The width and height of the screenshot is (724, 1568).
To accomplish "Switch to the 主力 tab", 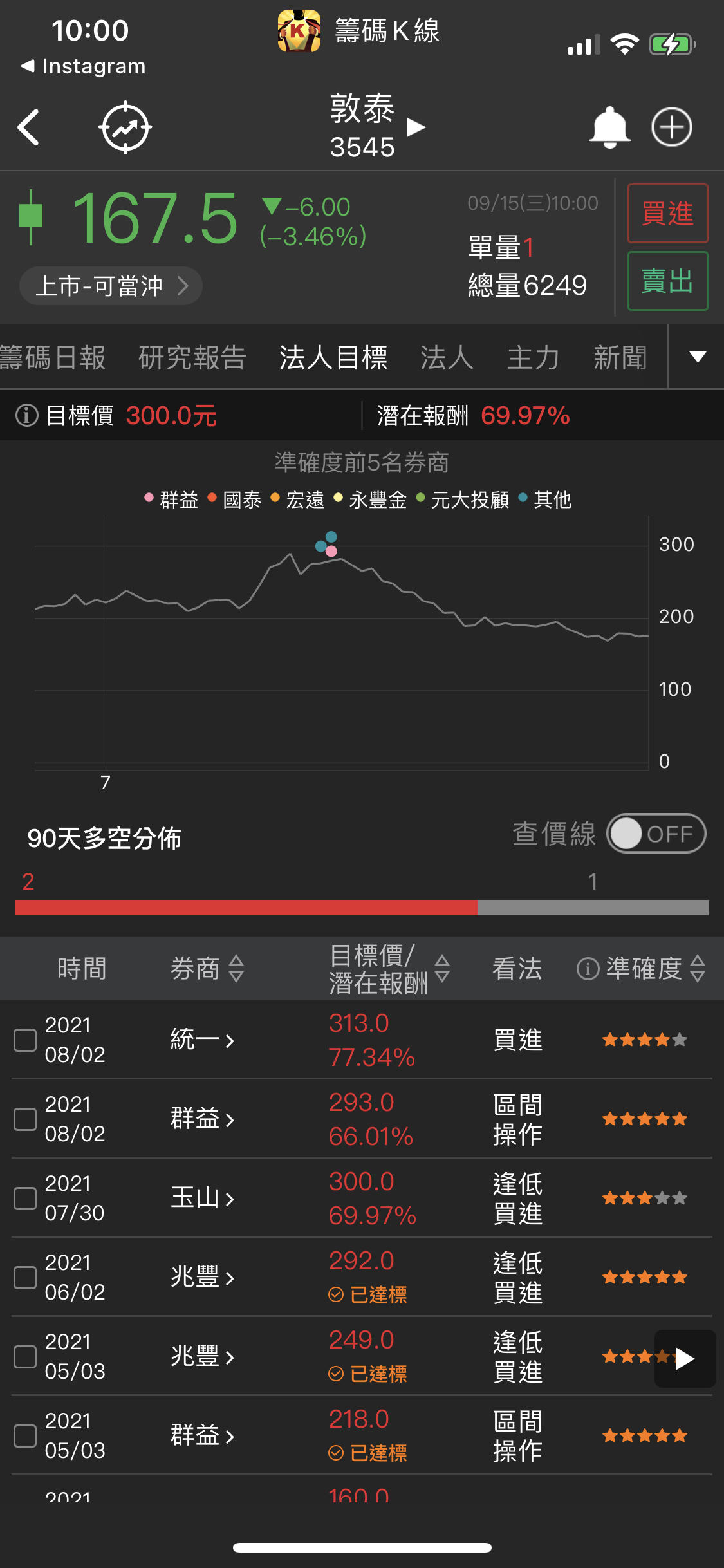I will click(x=533, y=358).
